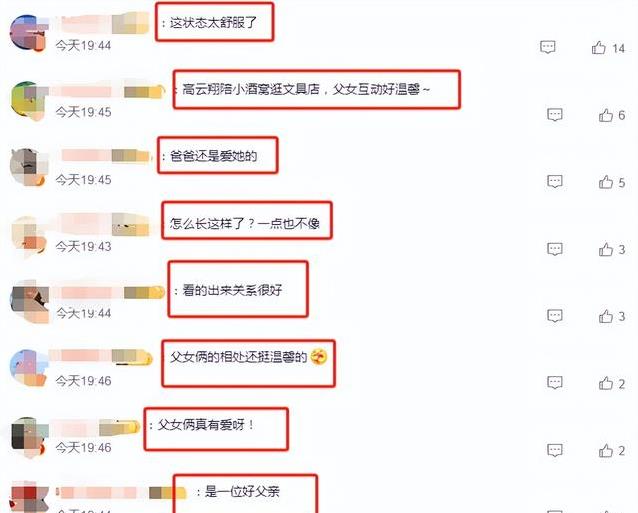Like the comment "爸爸还是爱她的"
The height and width of the screenshot is (513, 638).
pos(604,182)
